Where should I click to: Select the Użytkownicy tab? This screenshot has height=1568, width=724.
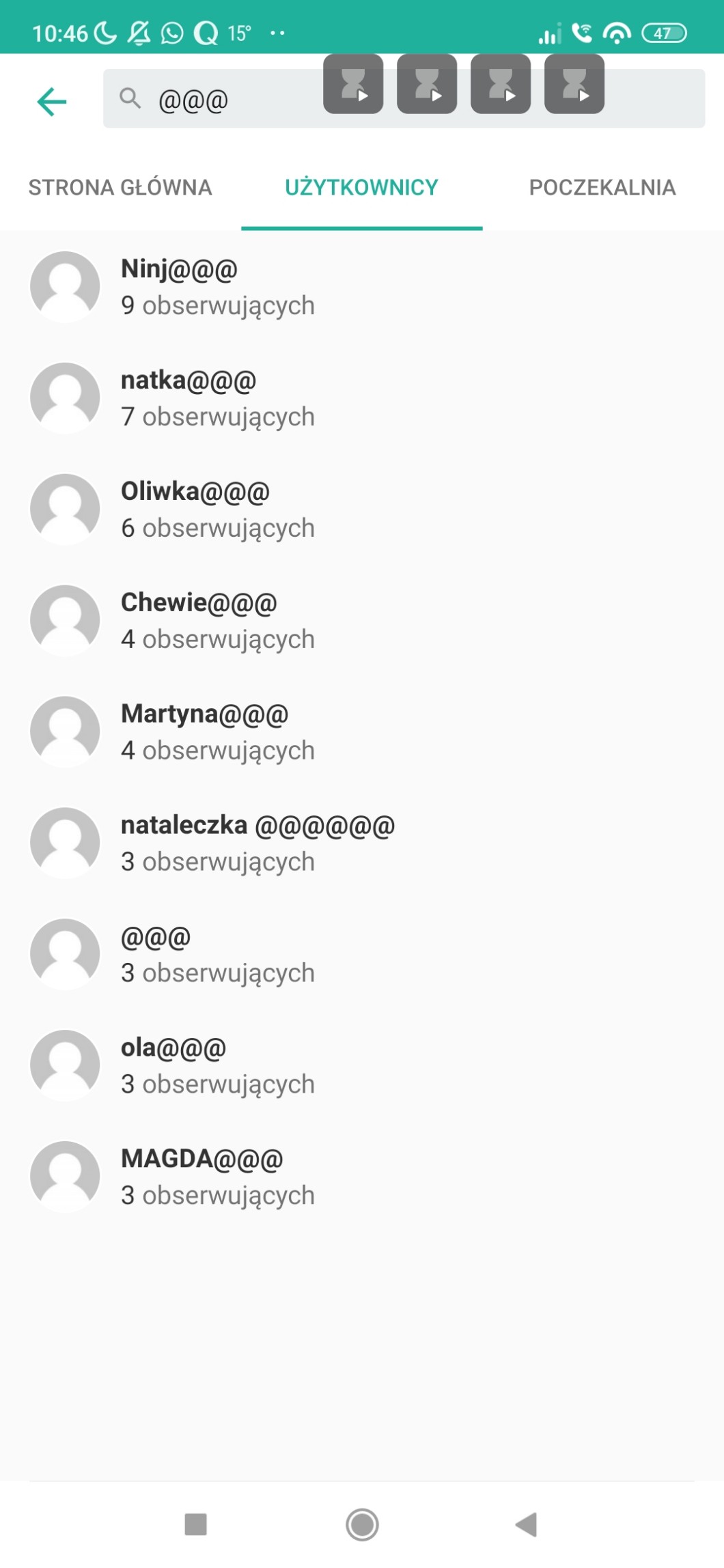(x=361, y=188)
